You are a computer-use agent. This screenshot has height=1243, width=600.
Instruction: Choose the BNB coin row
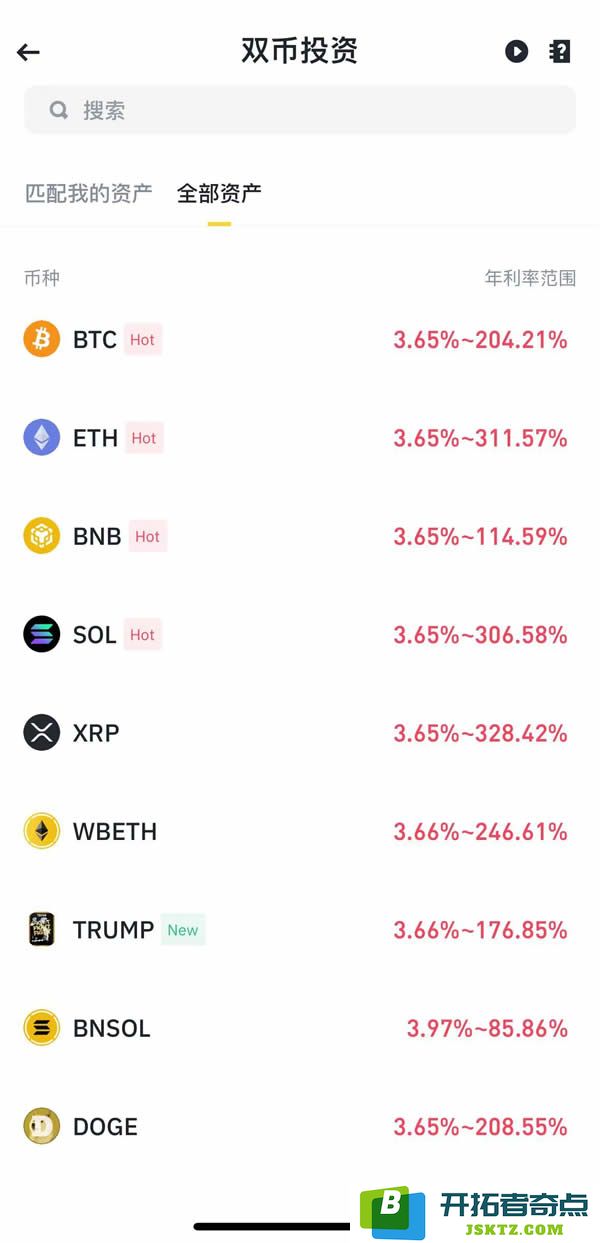[300, 536]
